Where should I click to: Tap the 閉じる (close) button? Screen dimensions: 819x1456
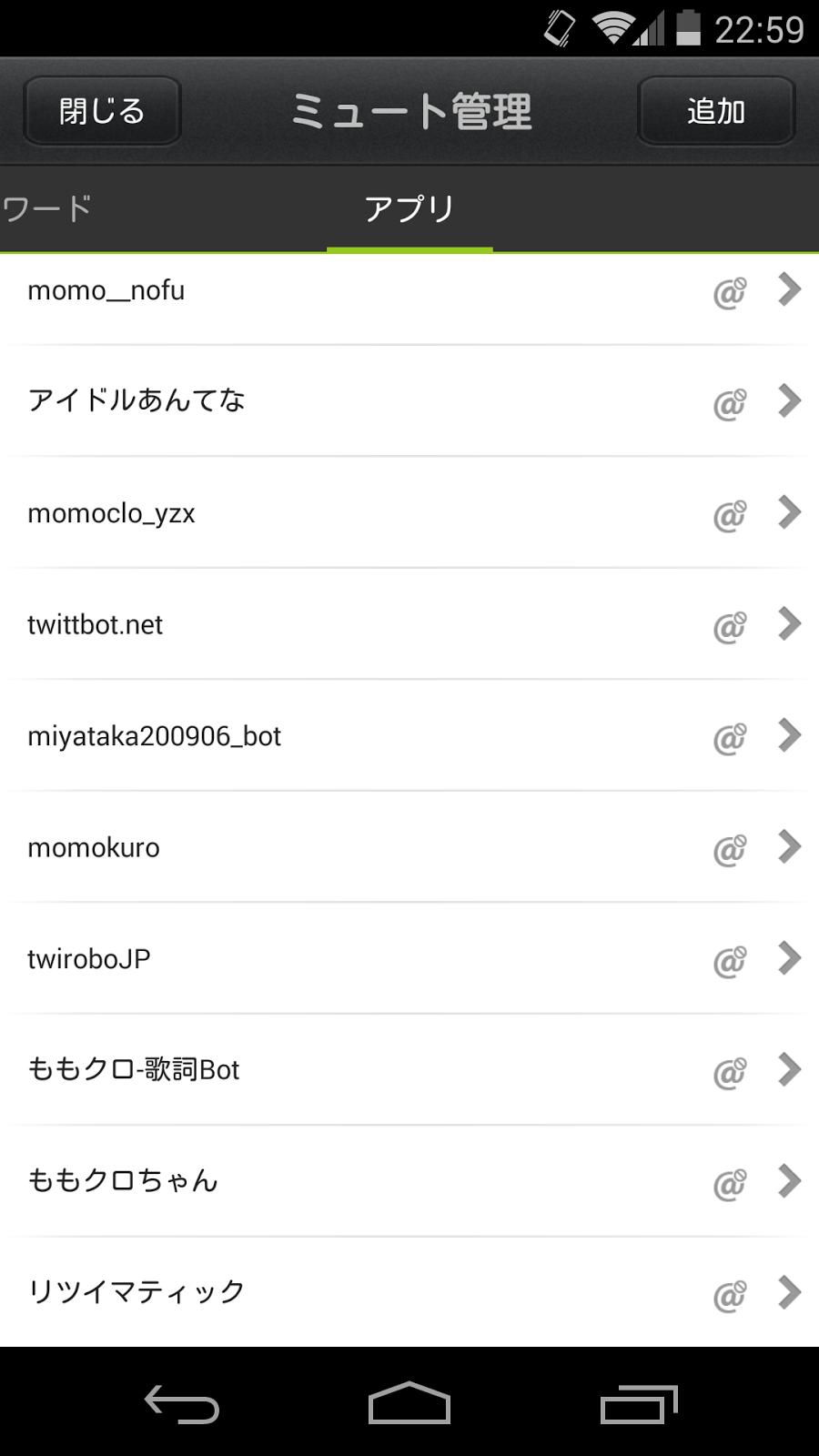(x=102, y=111)
